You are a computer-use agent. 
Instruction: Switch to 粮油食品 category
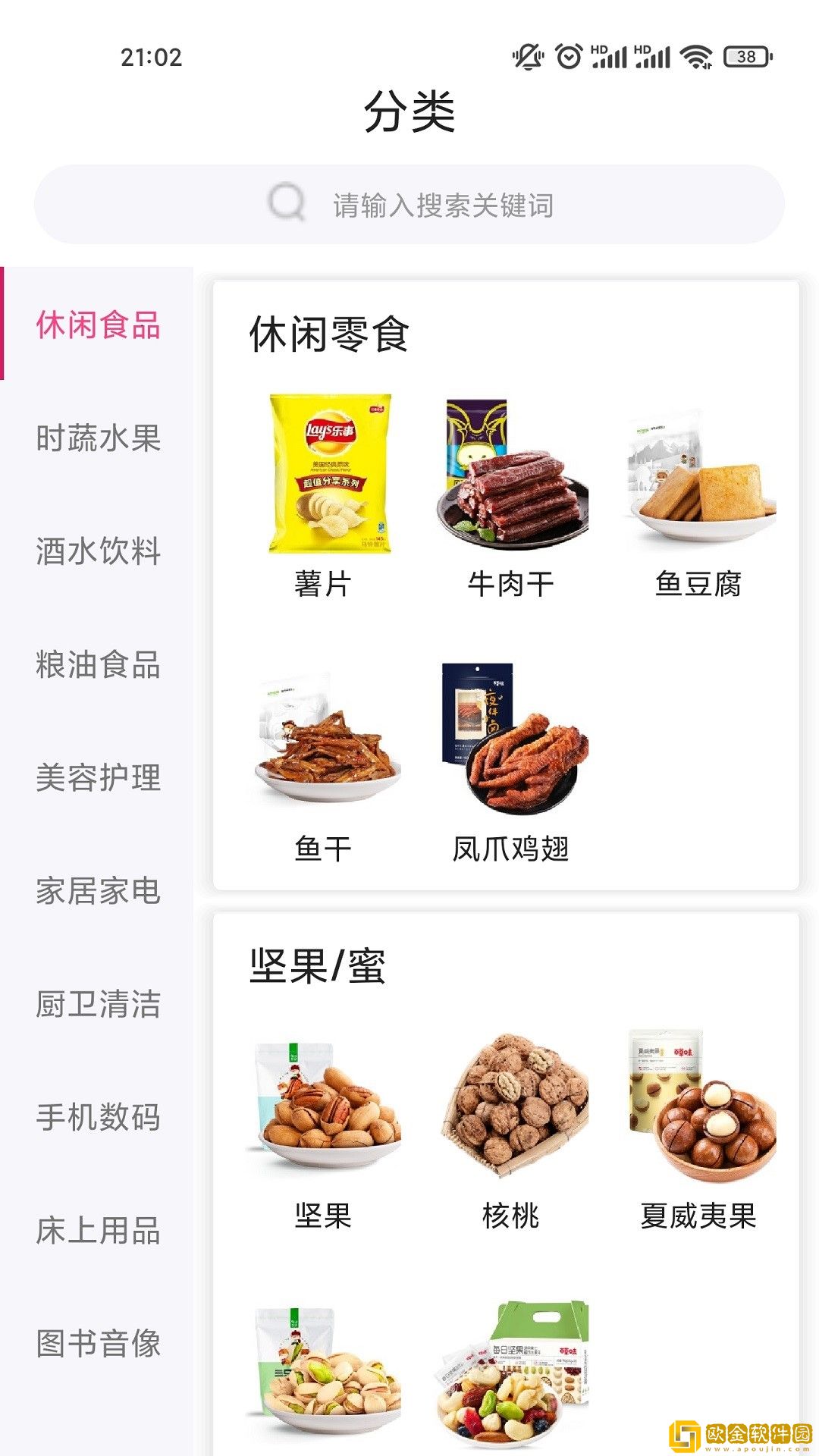(98, 664)
